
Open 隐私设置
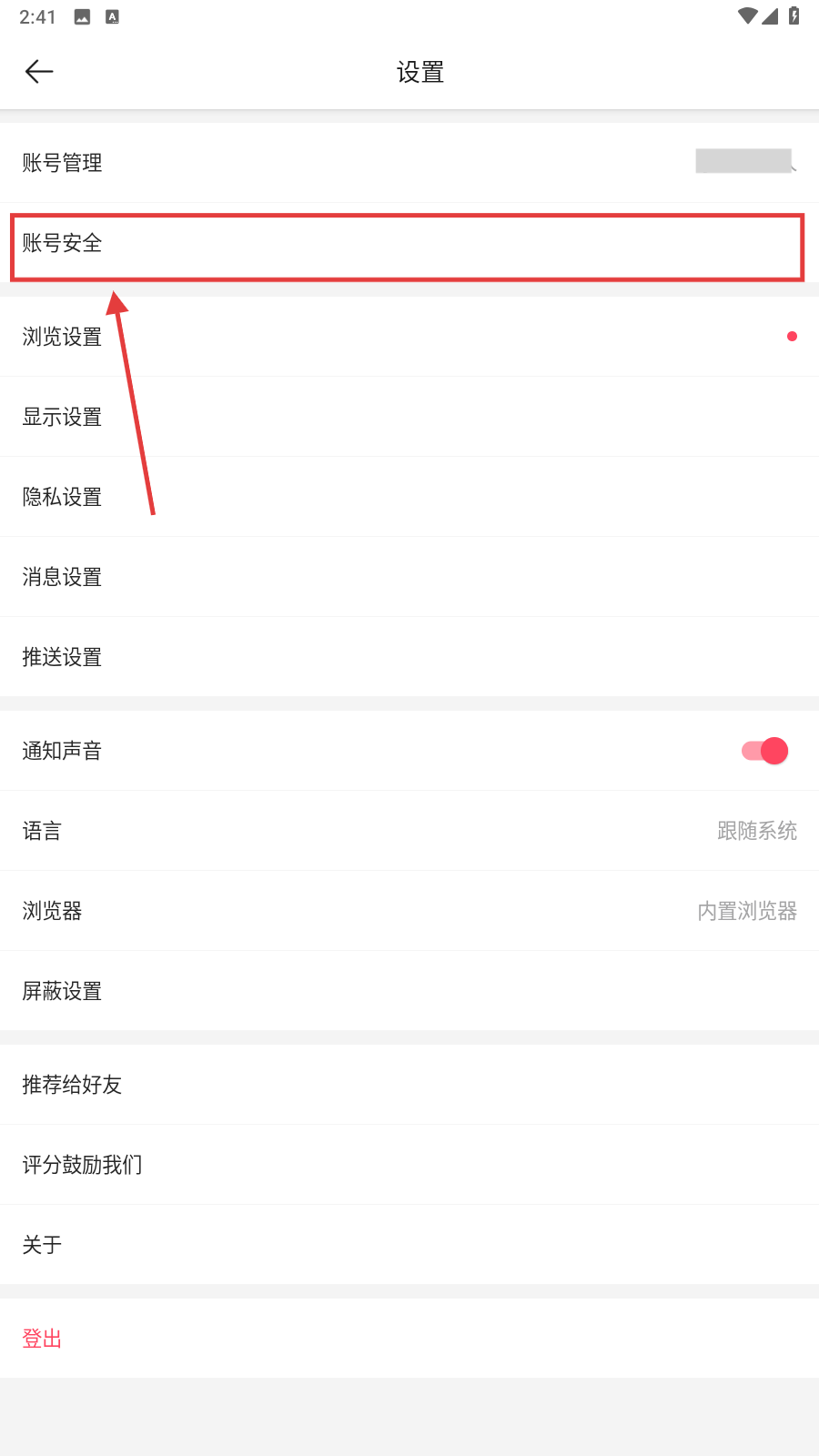409,497
